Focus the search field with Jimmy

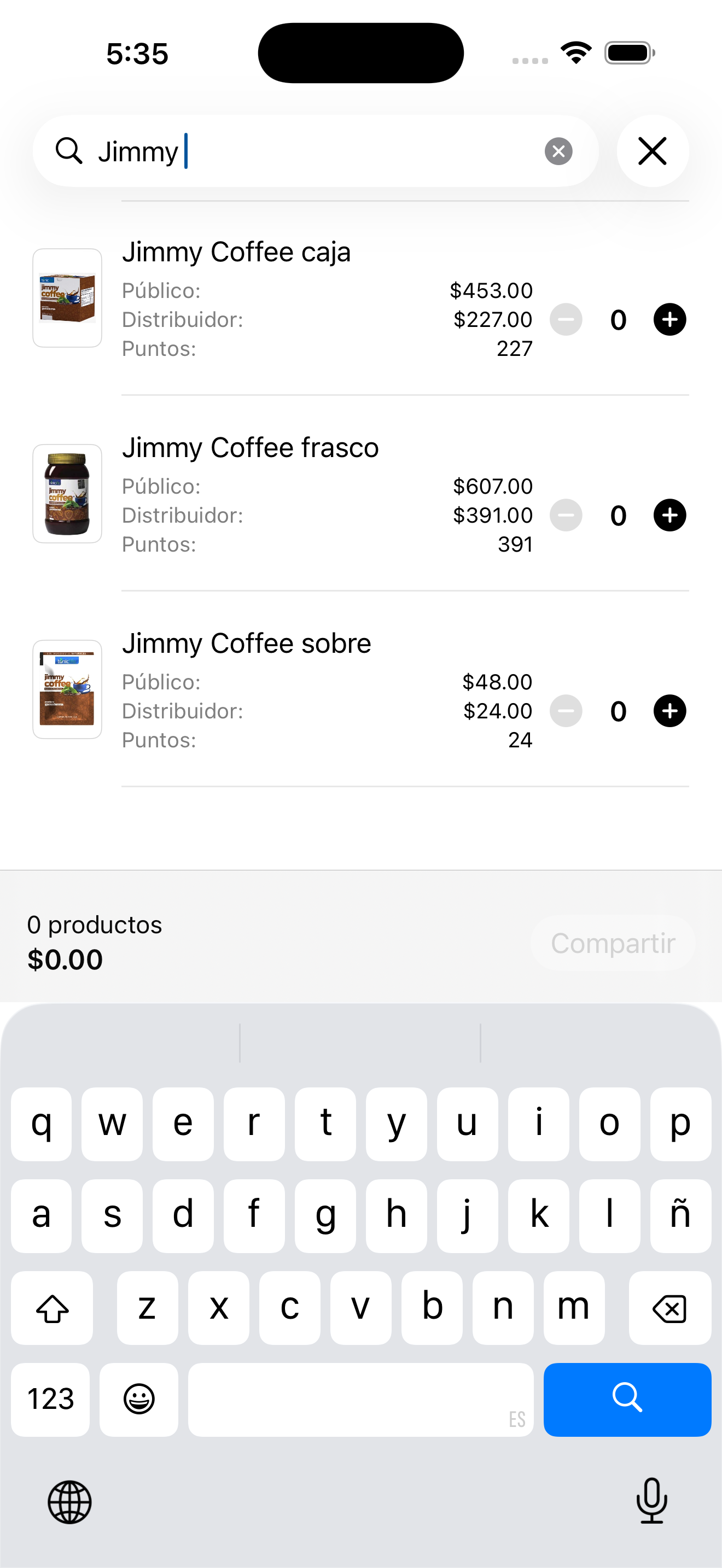click(x=317, y=151)
